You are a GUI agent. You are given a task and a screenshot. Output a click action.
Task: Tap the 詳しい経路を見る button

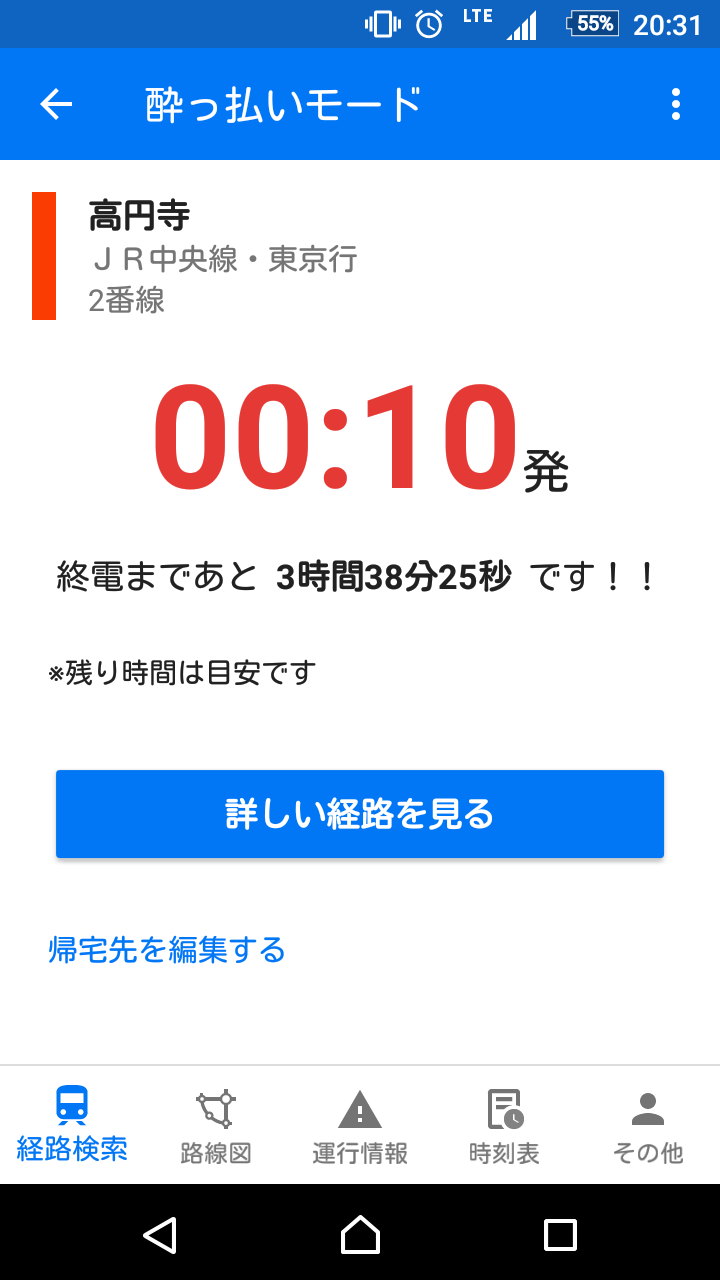(x=360, y=814)
